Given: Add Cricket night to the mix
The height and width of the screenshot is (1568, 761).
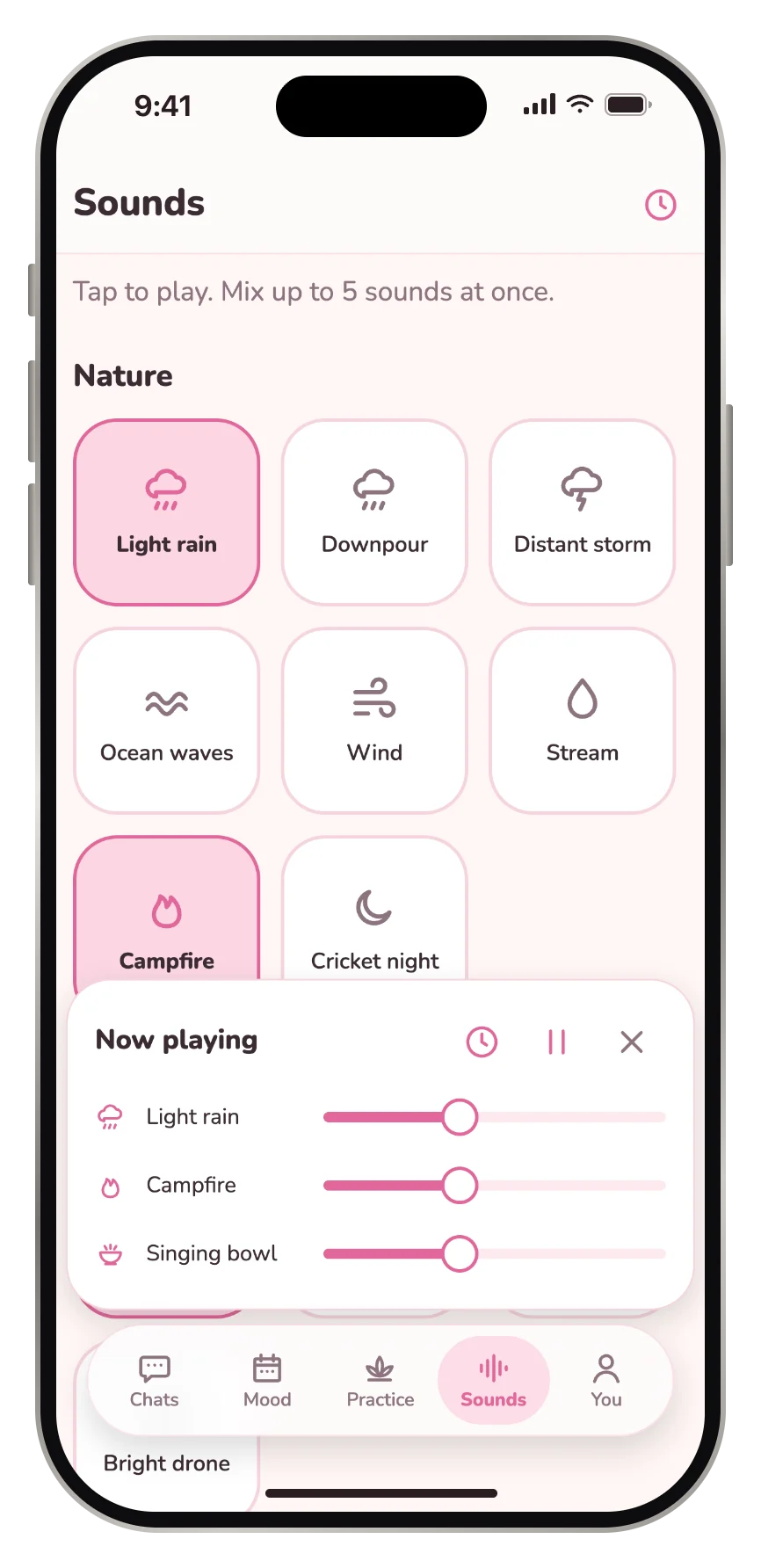Looking at the screenshot, I should [374, 909].
